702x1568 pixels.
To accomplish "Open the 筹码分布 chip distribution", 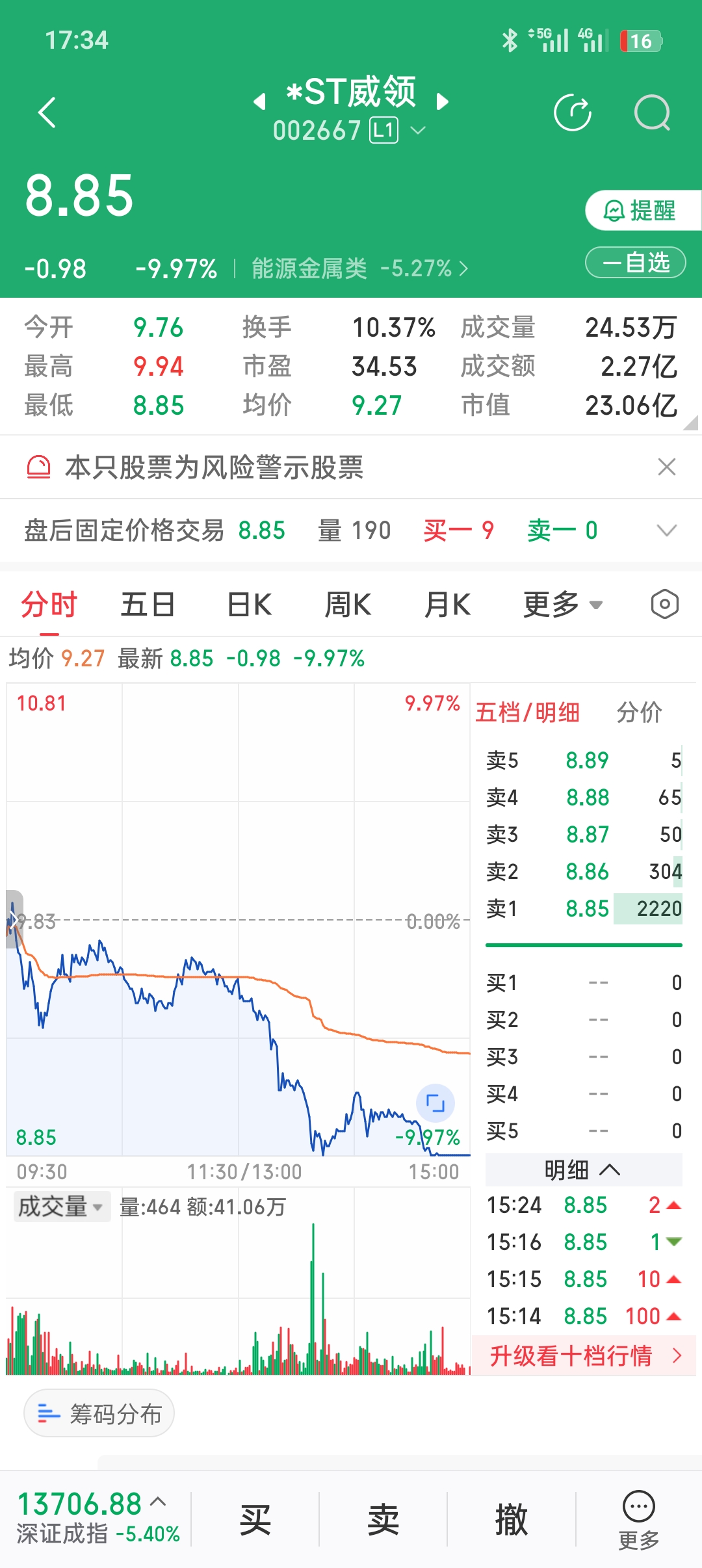I will 99,1413.
